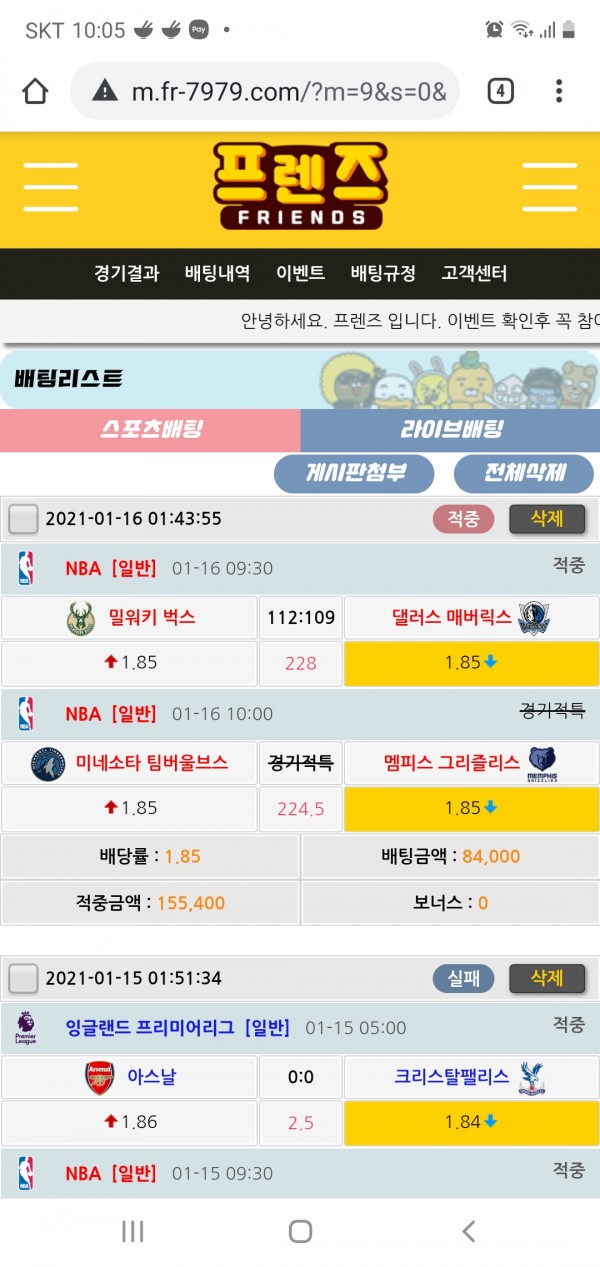This screenshot has width=600, height=1267.
Task: Tap 전체삭제 to delete all
Action: 524,473
